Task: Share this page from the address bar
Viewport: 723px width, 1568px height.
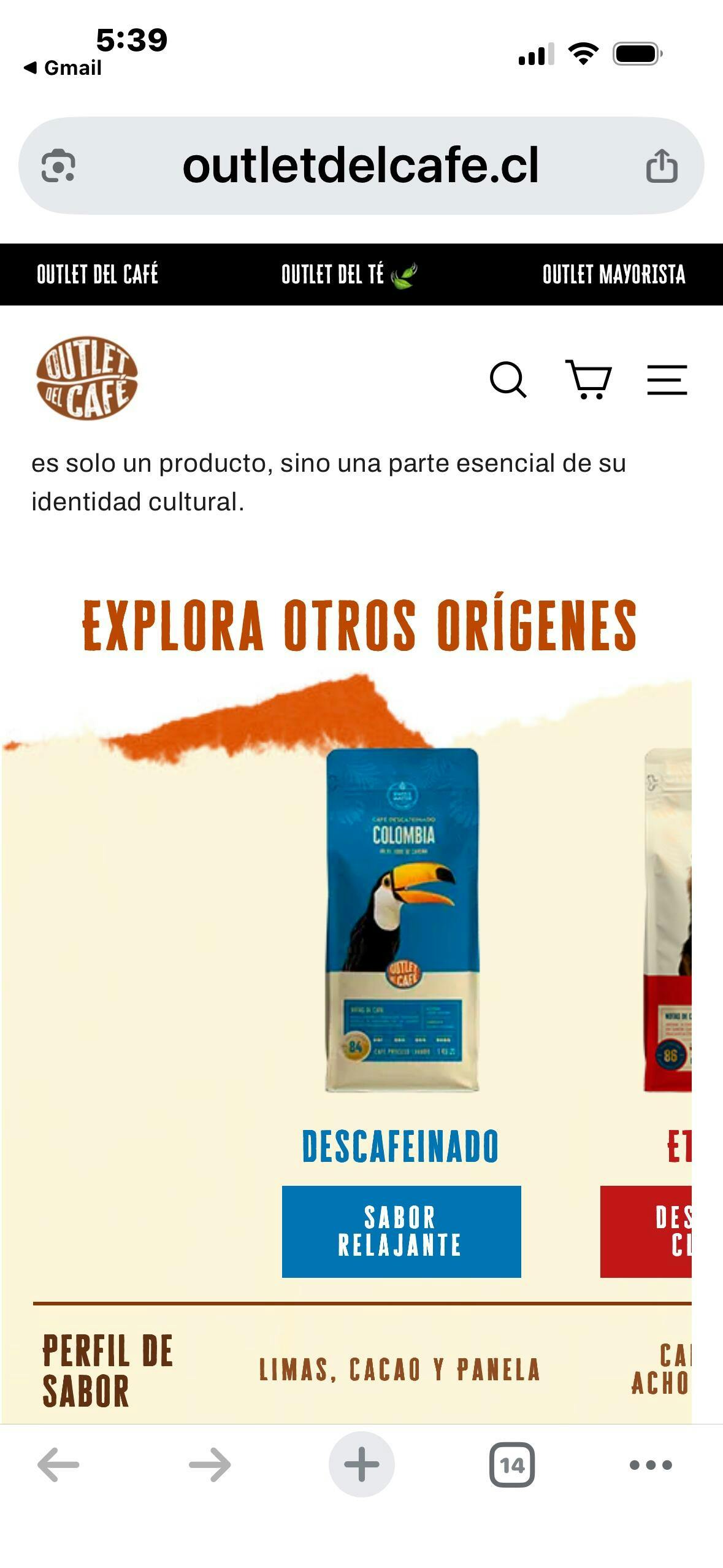Action: click(662, 166)
